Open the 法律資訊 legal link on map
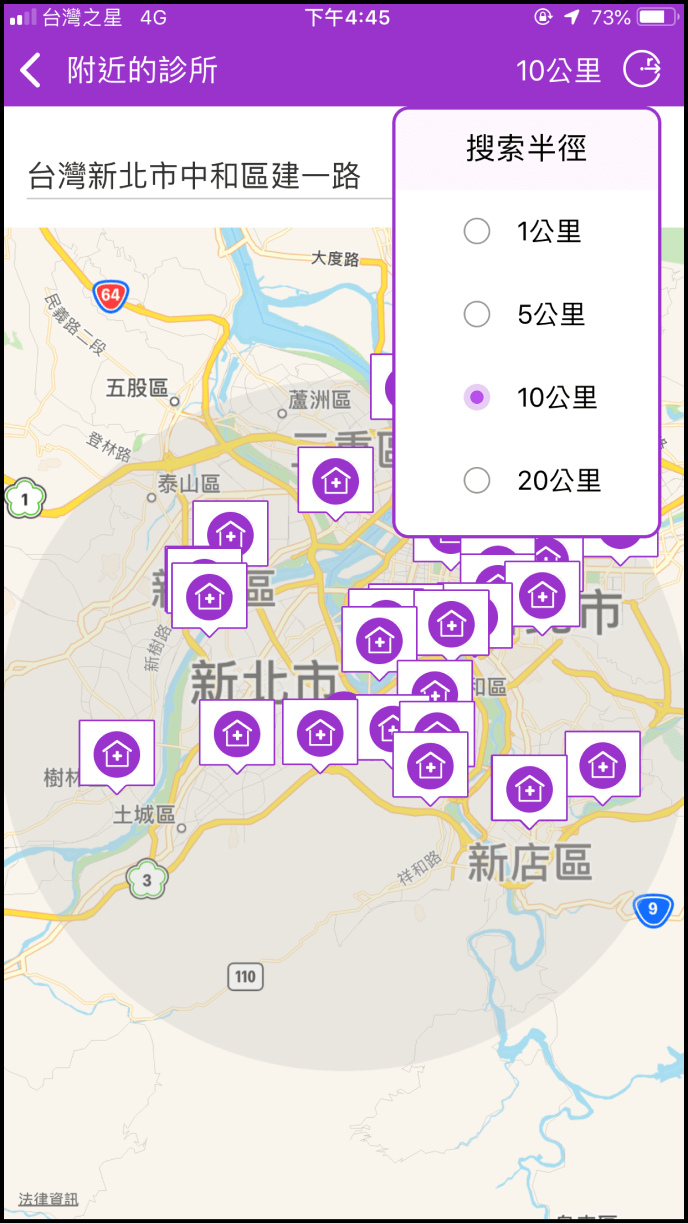The height and width of the screenshot is (1224, 688). (x=48, y=1198)
